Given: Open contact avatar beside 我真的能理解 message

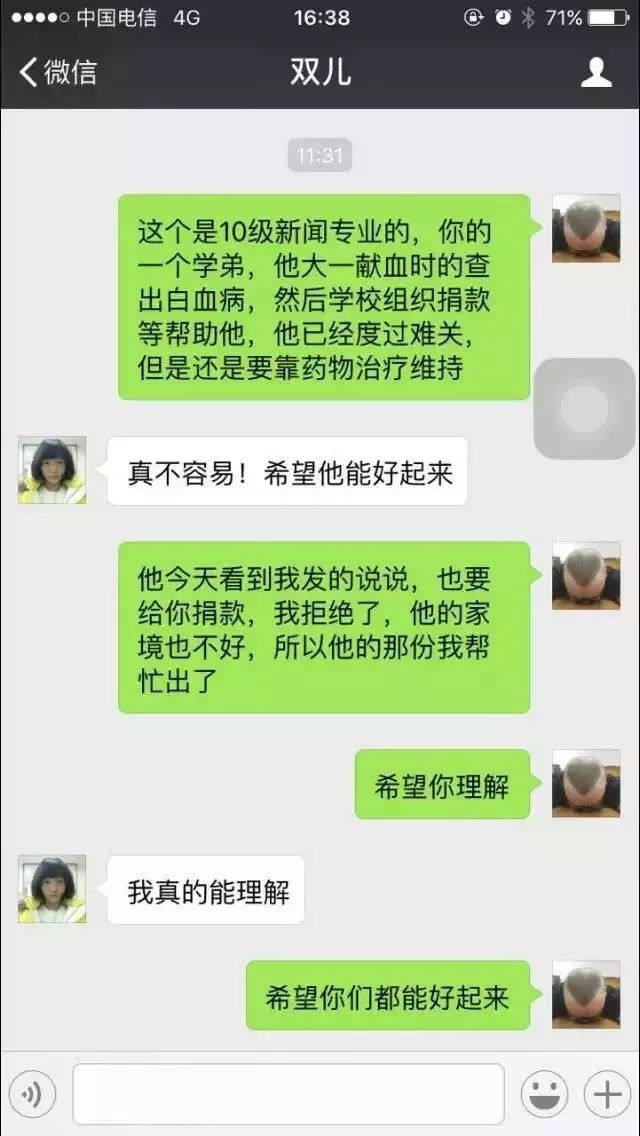Looking at the screenshot, I should click(52, 888).
